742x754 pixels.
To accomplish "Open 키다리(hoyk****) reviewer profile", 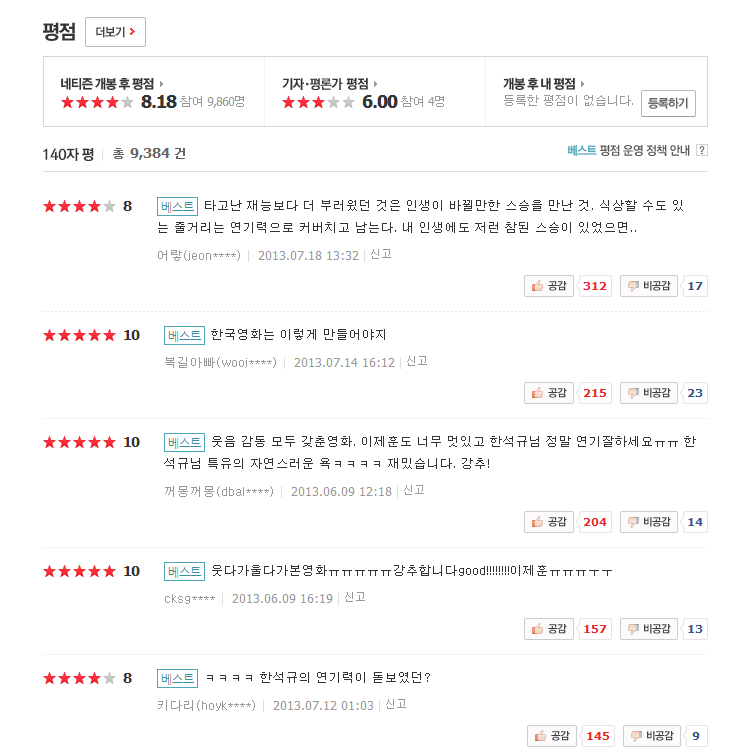I will click(204, 706).
